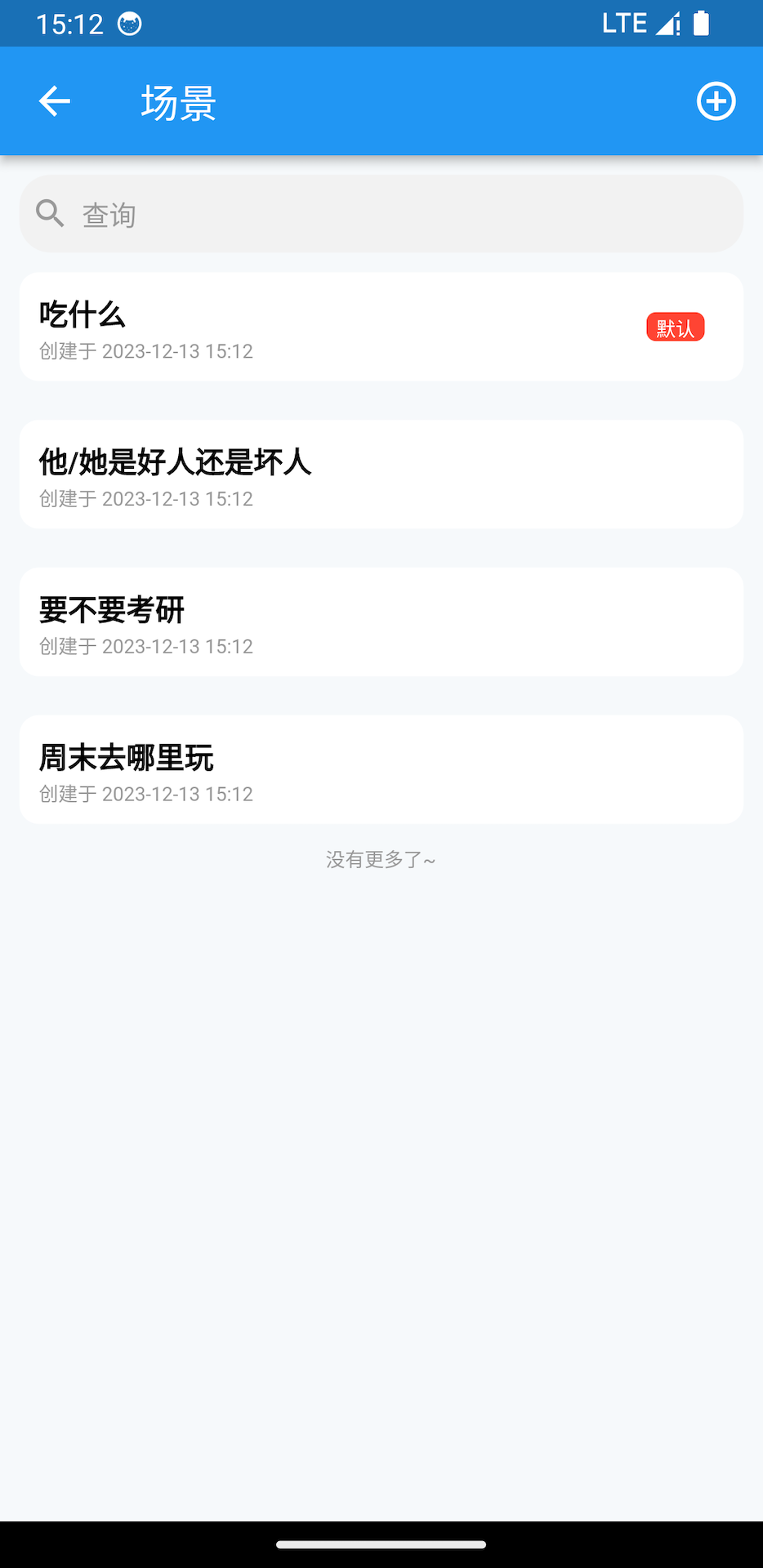The width and height of the screenshot is (763, 1568).
Task: Tap the plus icon to add a new scene
Action: click(716, 100)
